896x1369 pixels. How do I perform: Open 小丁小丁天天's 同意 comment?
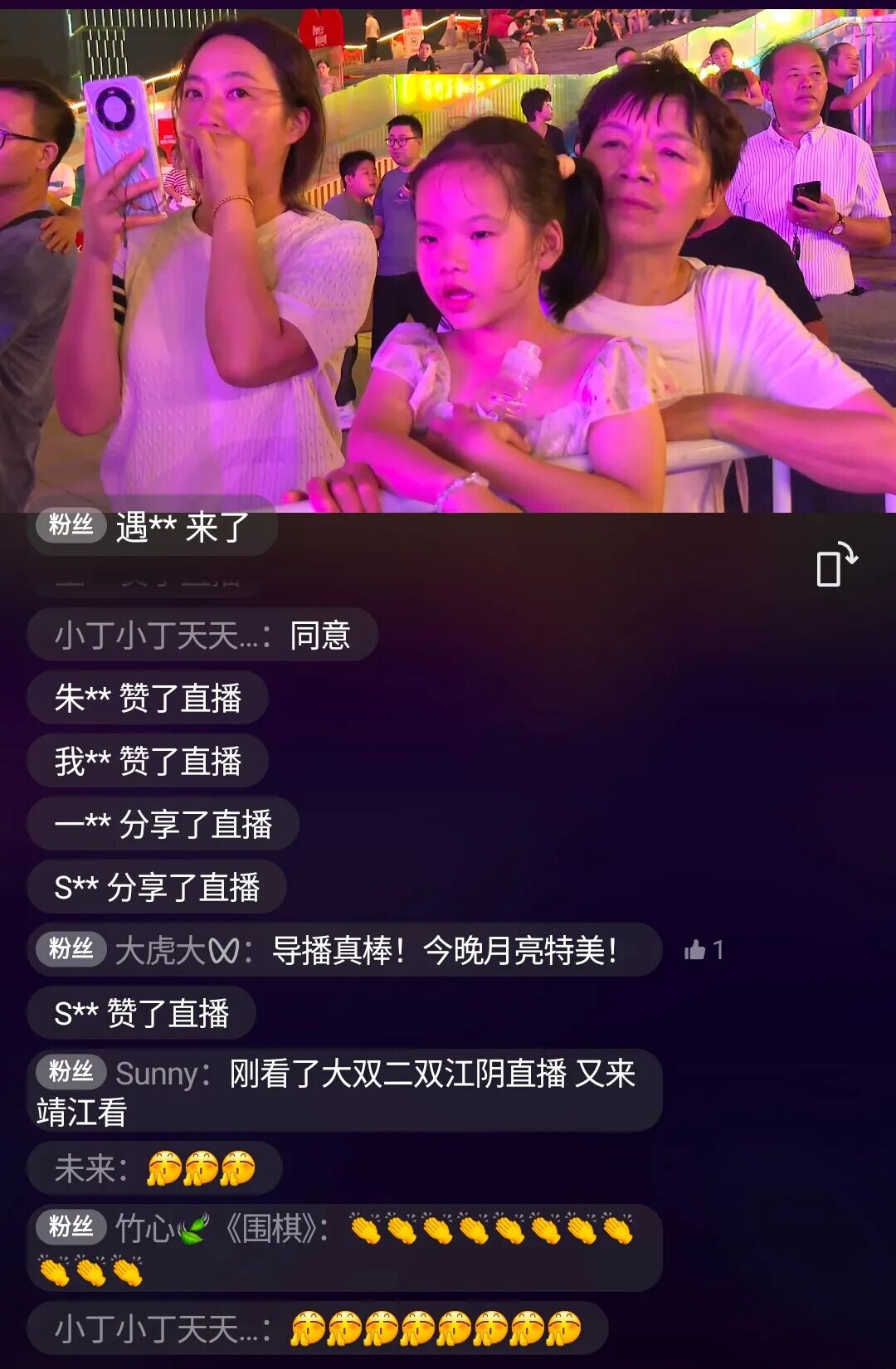pyautogui.click(x=202, y=636)
